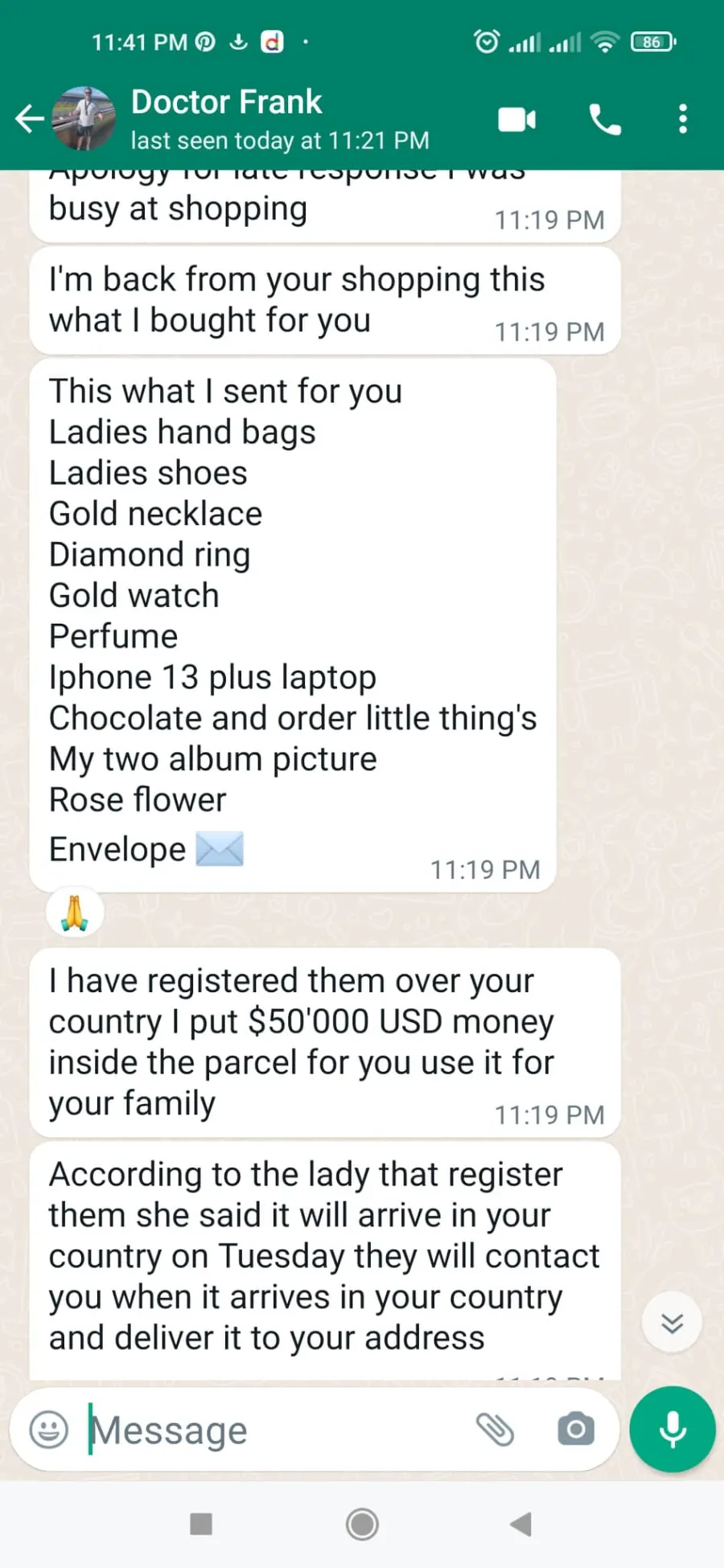The image size is (724, 1568).
Task: Open Doctor Frank's profile picture
Action: 84,119
